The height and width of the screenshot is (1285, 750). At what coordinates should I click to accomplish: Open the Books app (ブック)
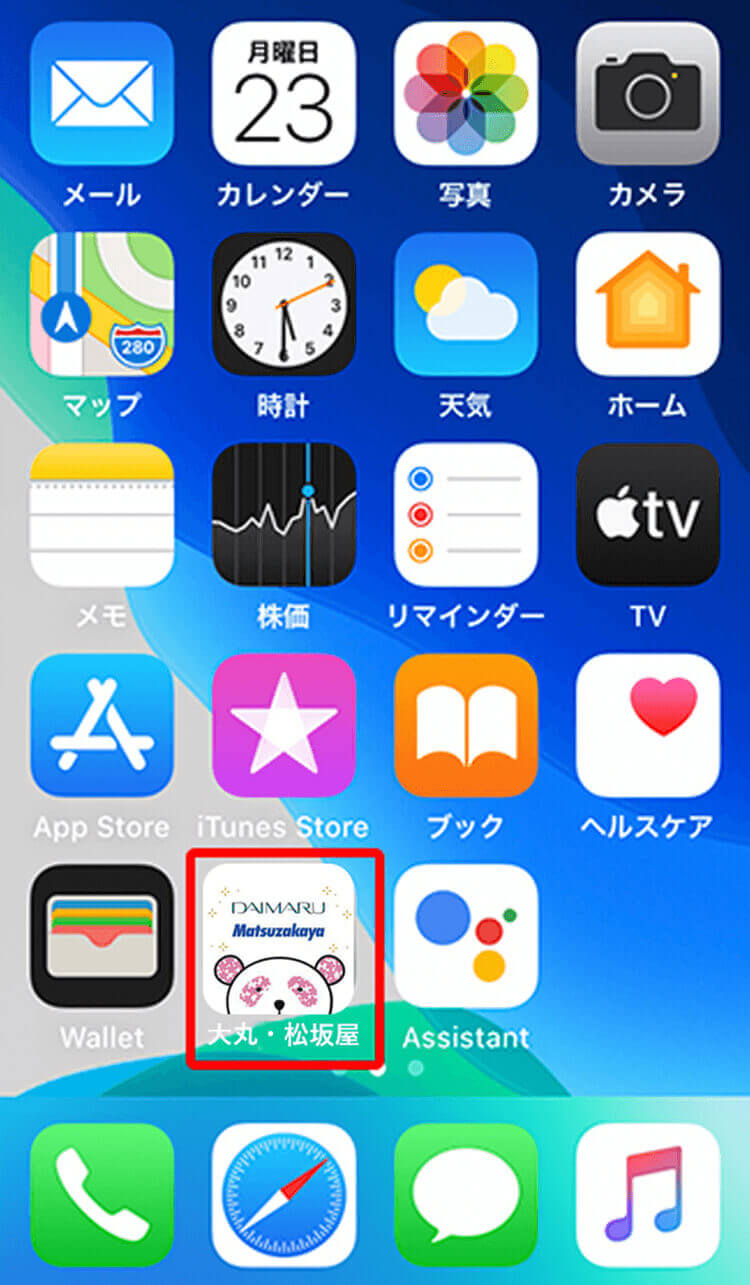point(466,725)
